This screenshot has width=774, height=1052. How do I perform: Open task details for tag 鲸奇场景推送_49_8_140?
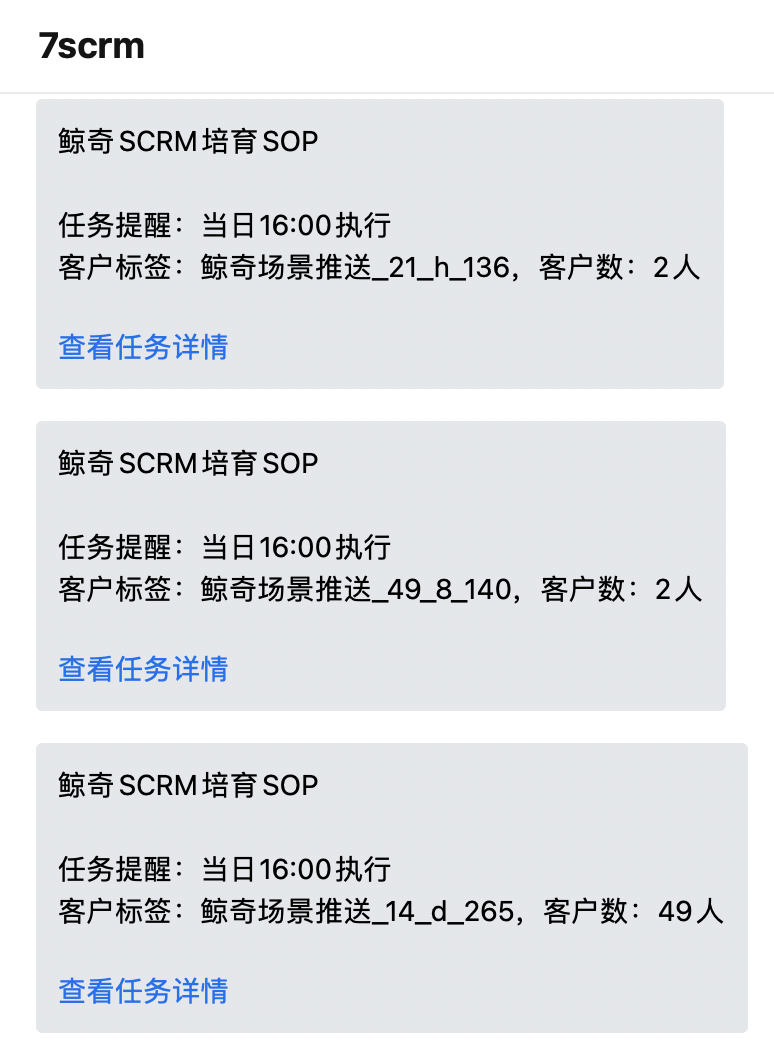pos(142,669)
